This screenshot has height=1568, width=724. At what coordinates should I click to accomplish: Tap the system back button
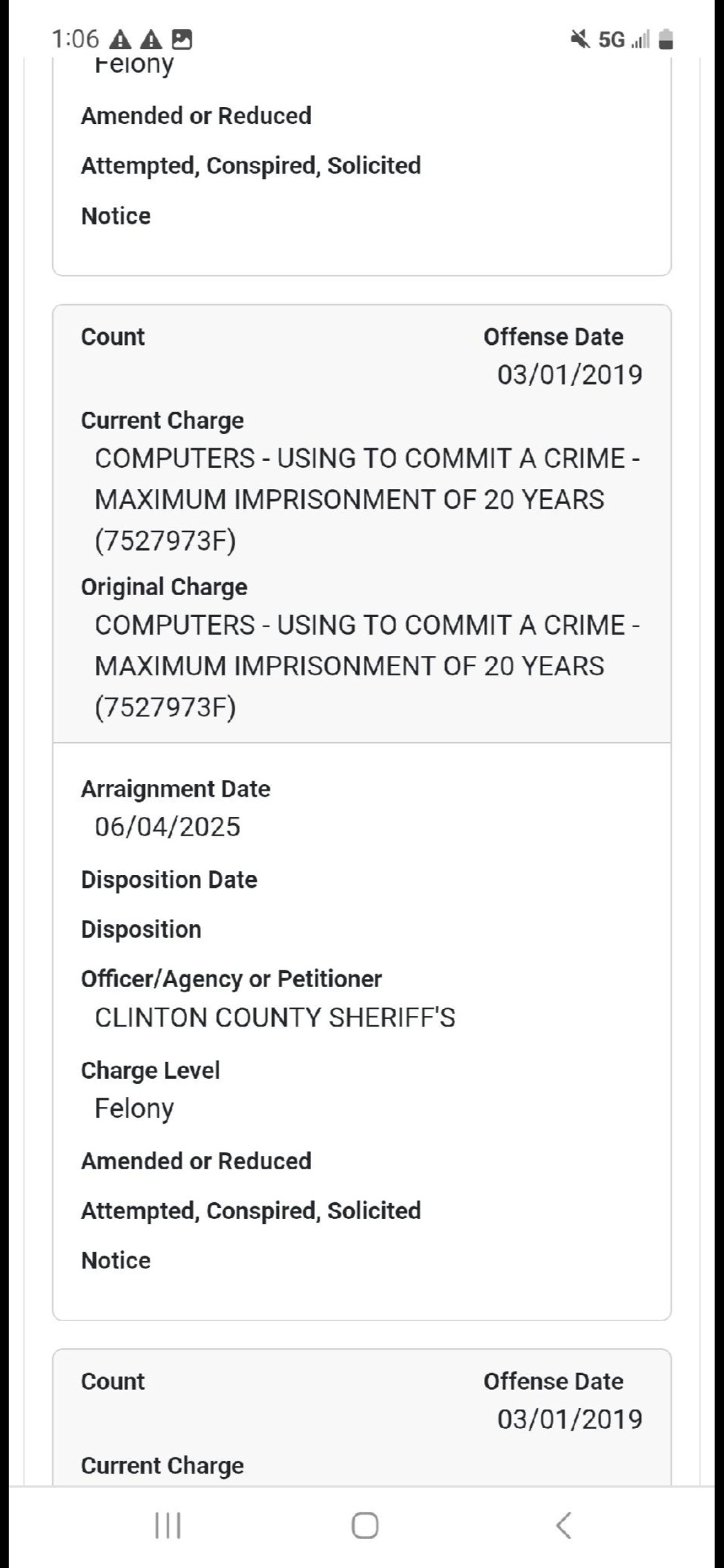pyautogui.click(x=564, y=1526)
